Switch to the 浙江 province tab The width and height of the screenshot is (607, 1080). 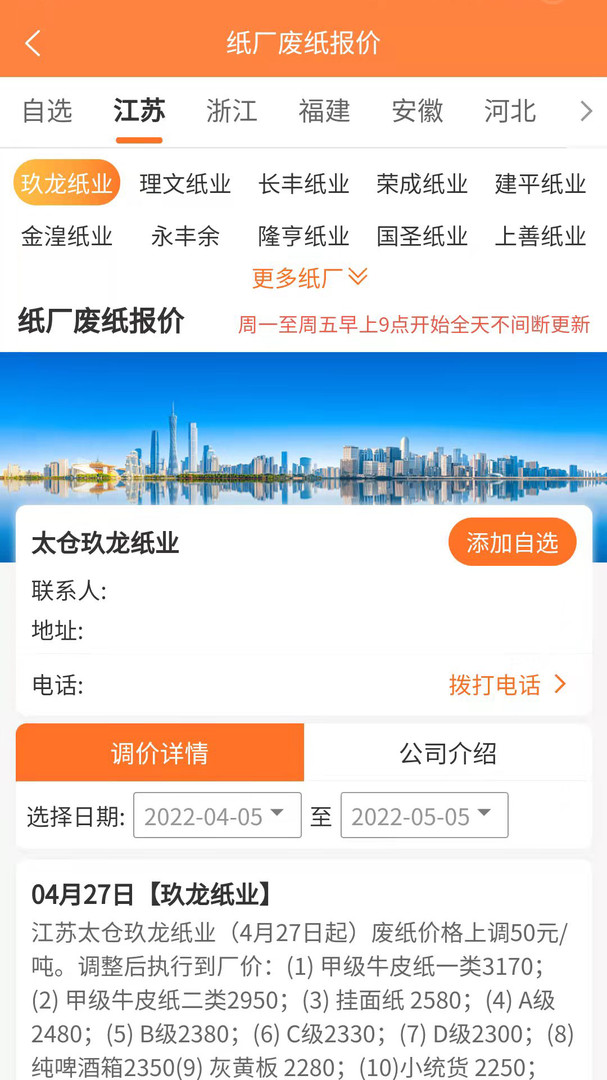click(x=232, y=111)
